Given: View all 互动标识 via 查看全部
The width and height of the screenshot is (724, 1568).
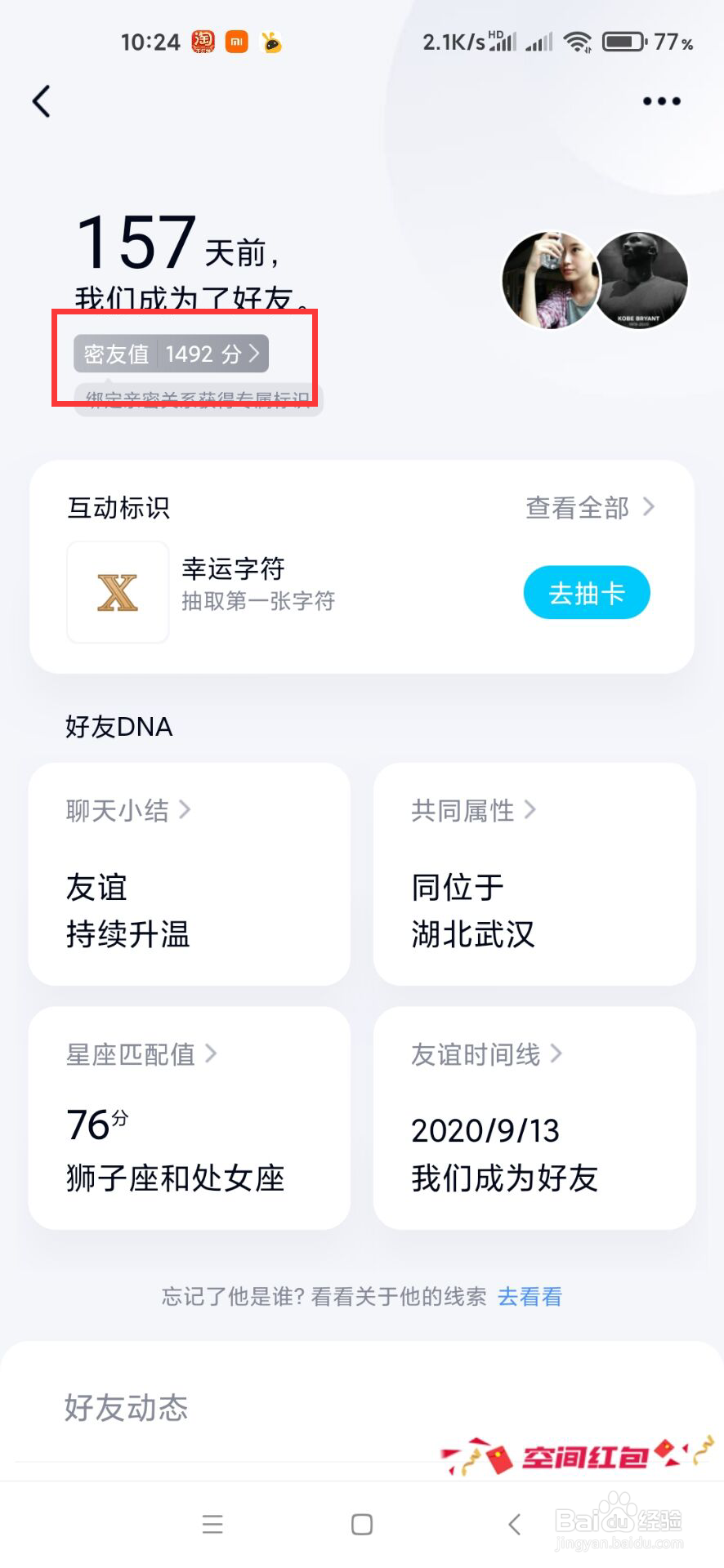Looking at the screenshot, I should 590,507.
